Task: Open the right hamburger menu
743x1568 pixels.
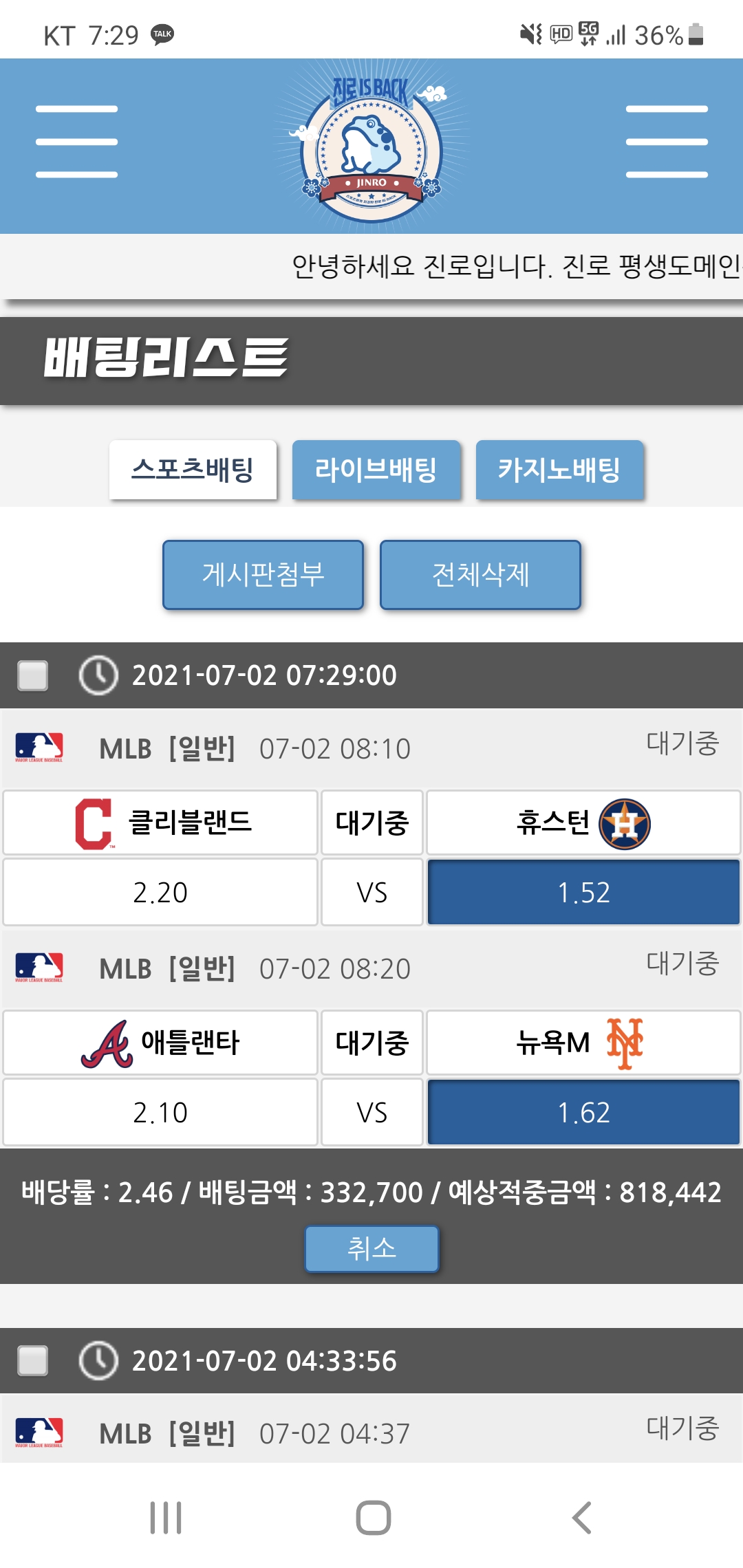Action: pyautogui.click(x=667, y=142)
